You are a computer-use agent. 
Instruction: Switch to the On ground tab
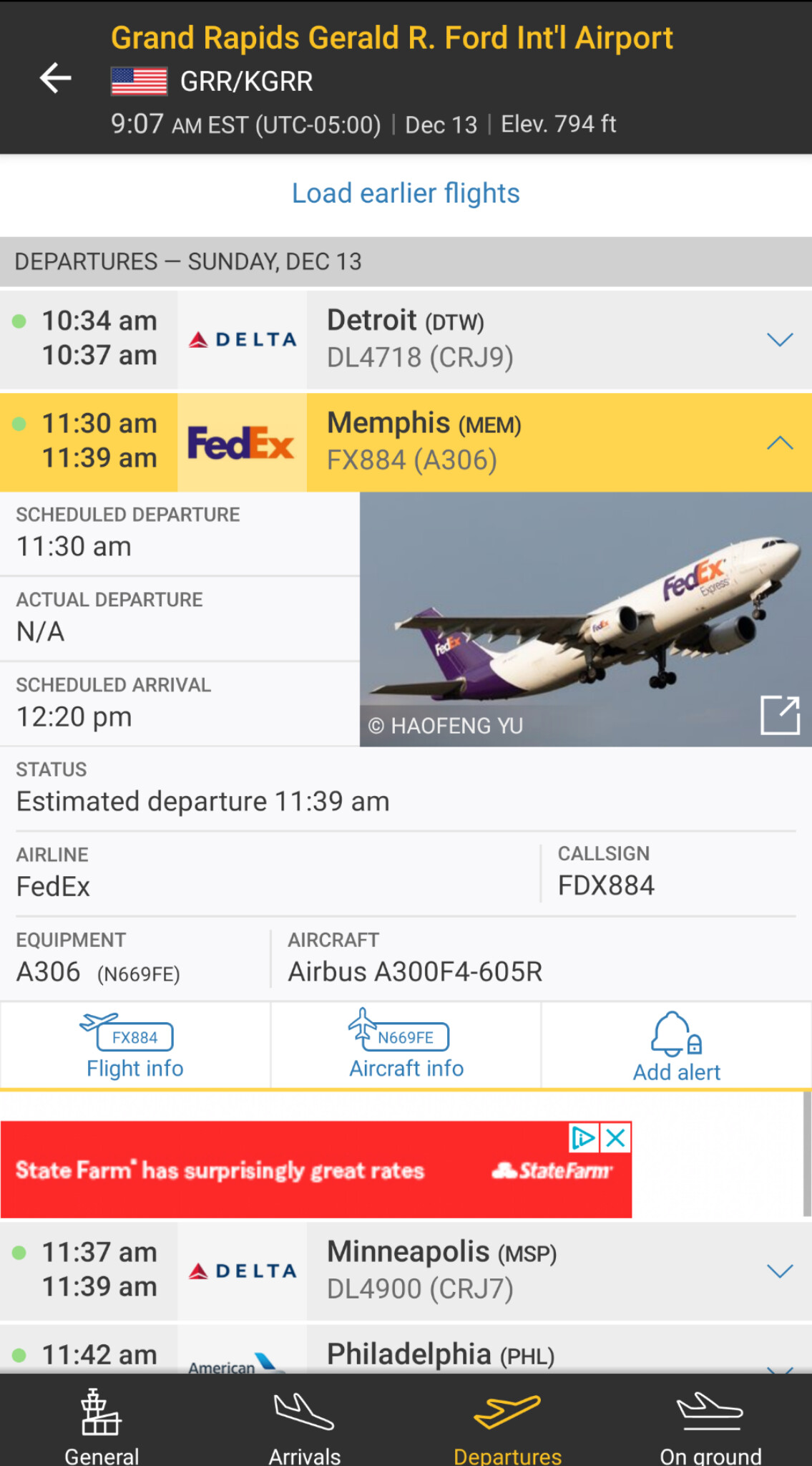coord(710,1424)
